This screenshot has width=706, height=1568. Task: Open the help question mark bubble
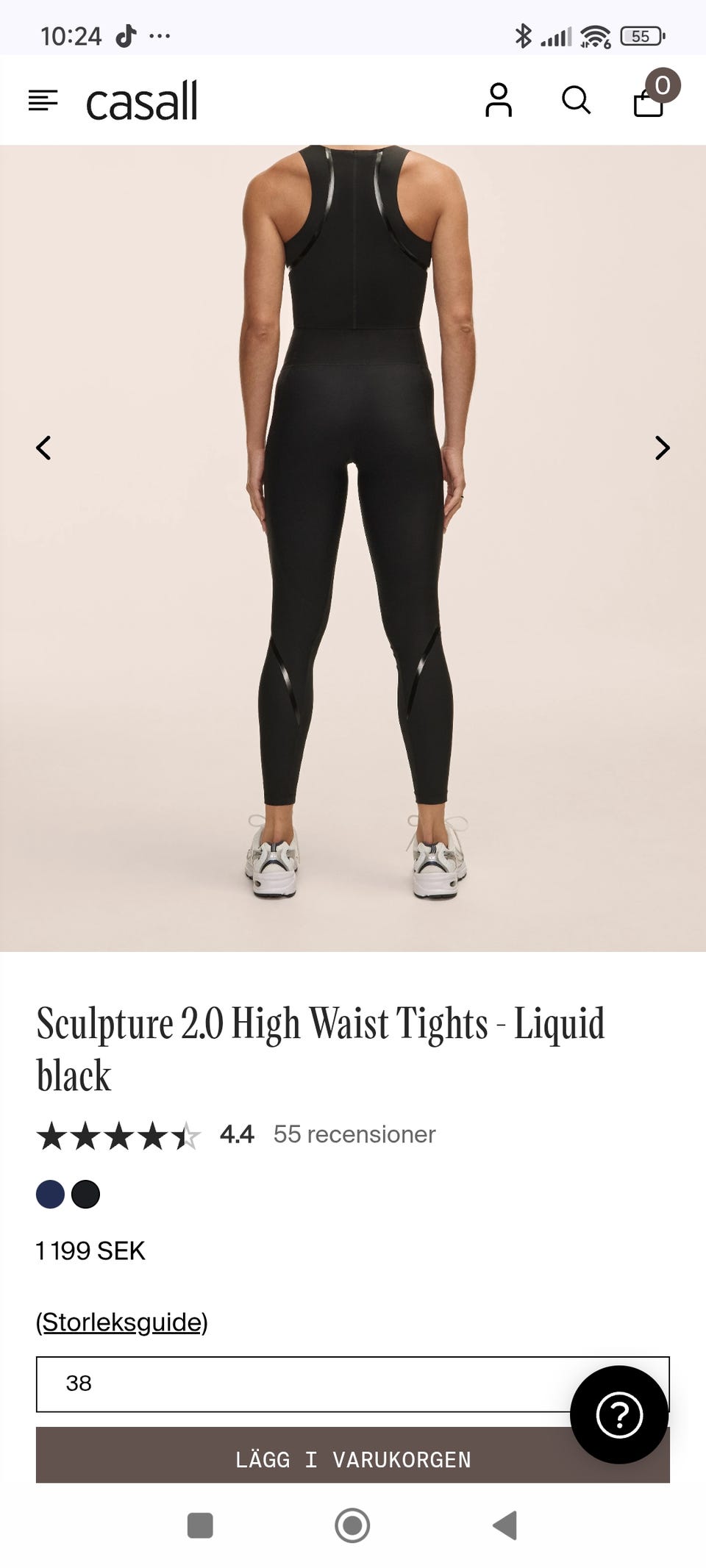619,1414
